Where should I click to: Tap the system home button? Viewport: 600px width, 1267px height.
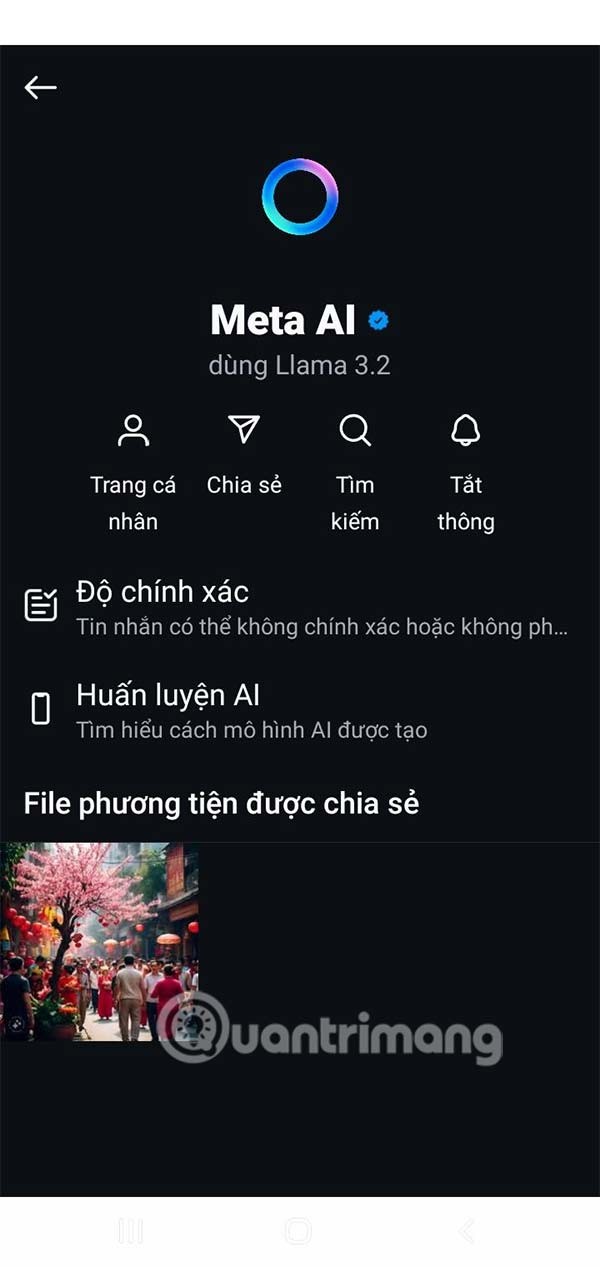click(x=298, y=1231)
